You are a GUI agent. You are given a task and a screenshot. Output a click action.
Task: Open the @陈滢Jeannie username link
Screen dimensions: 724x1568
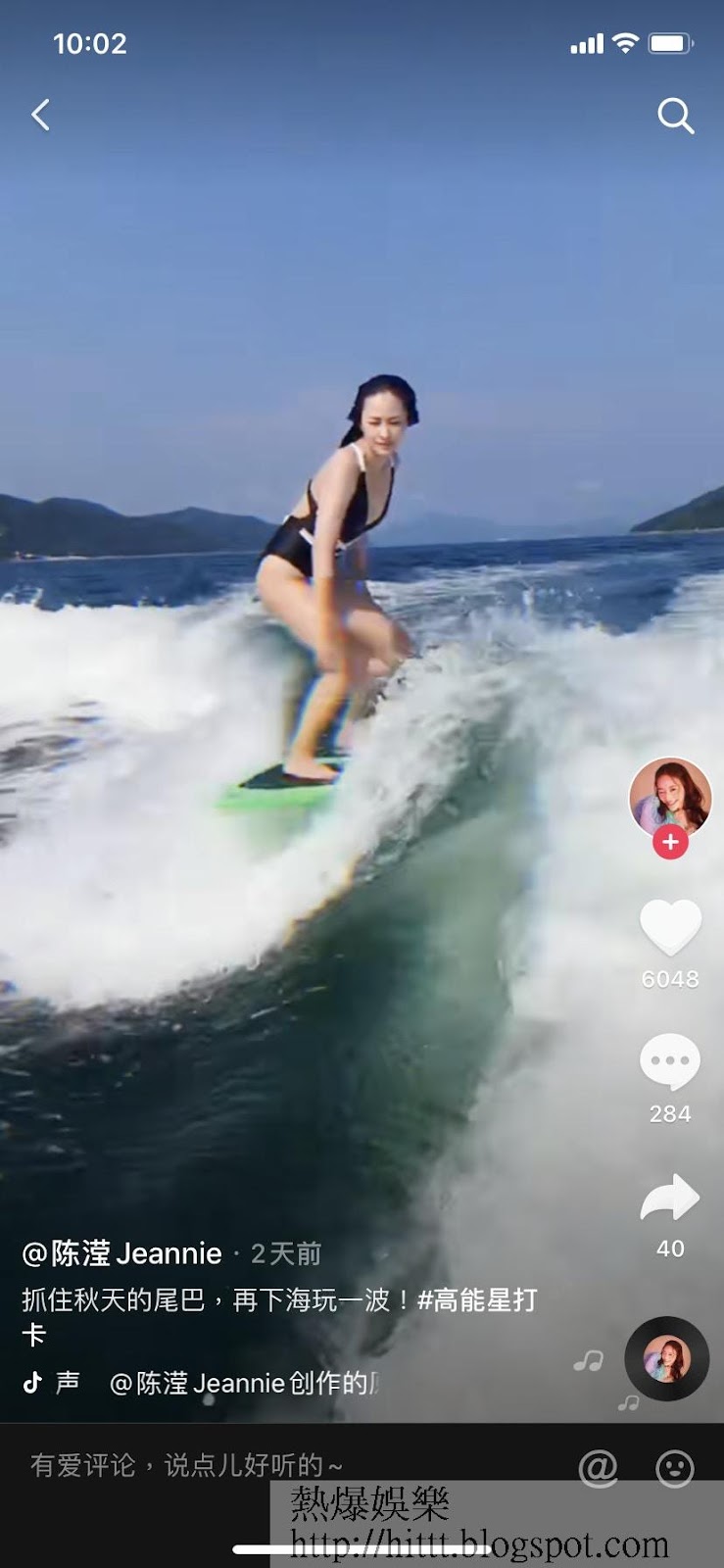[x=122, y=1253]
